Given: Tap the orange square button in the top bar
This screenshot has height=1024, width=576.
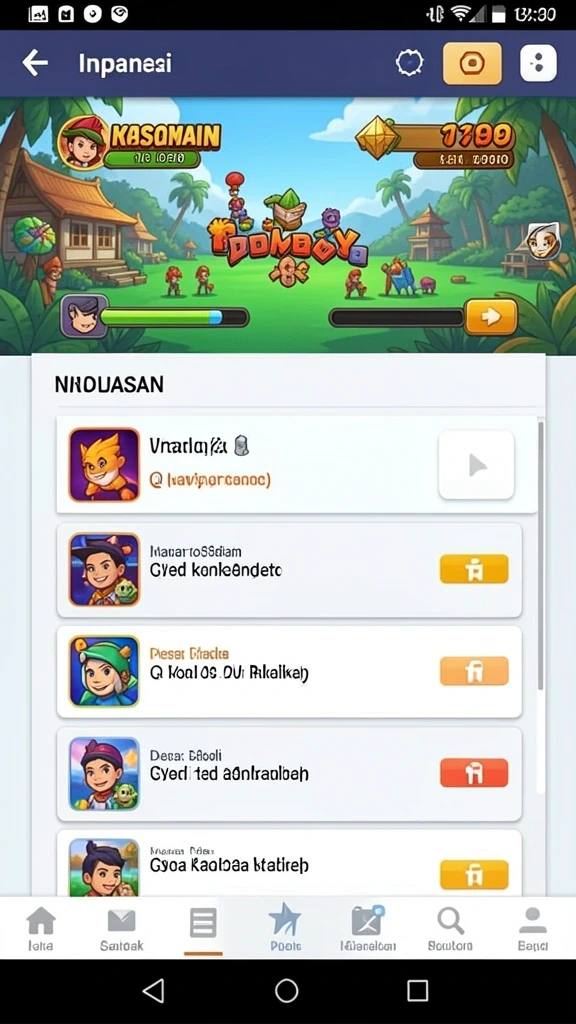Looking at the screenshot, I should [472, 63].
